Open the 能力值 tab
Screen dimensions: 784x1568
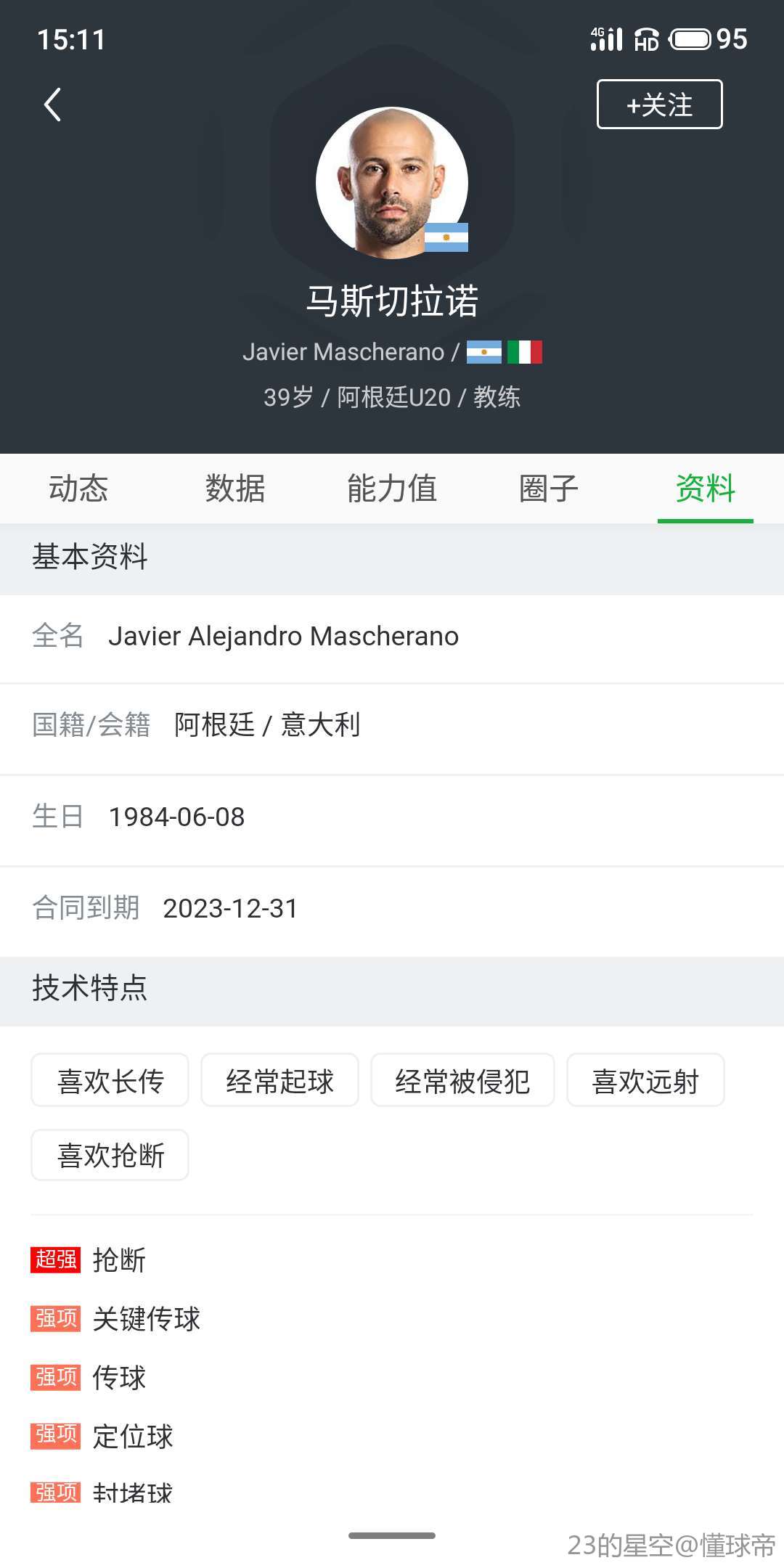[x=392, y=488]
